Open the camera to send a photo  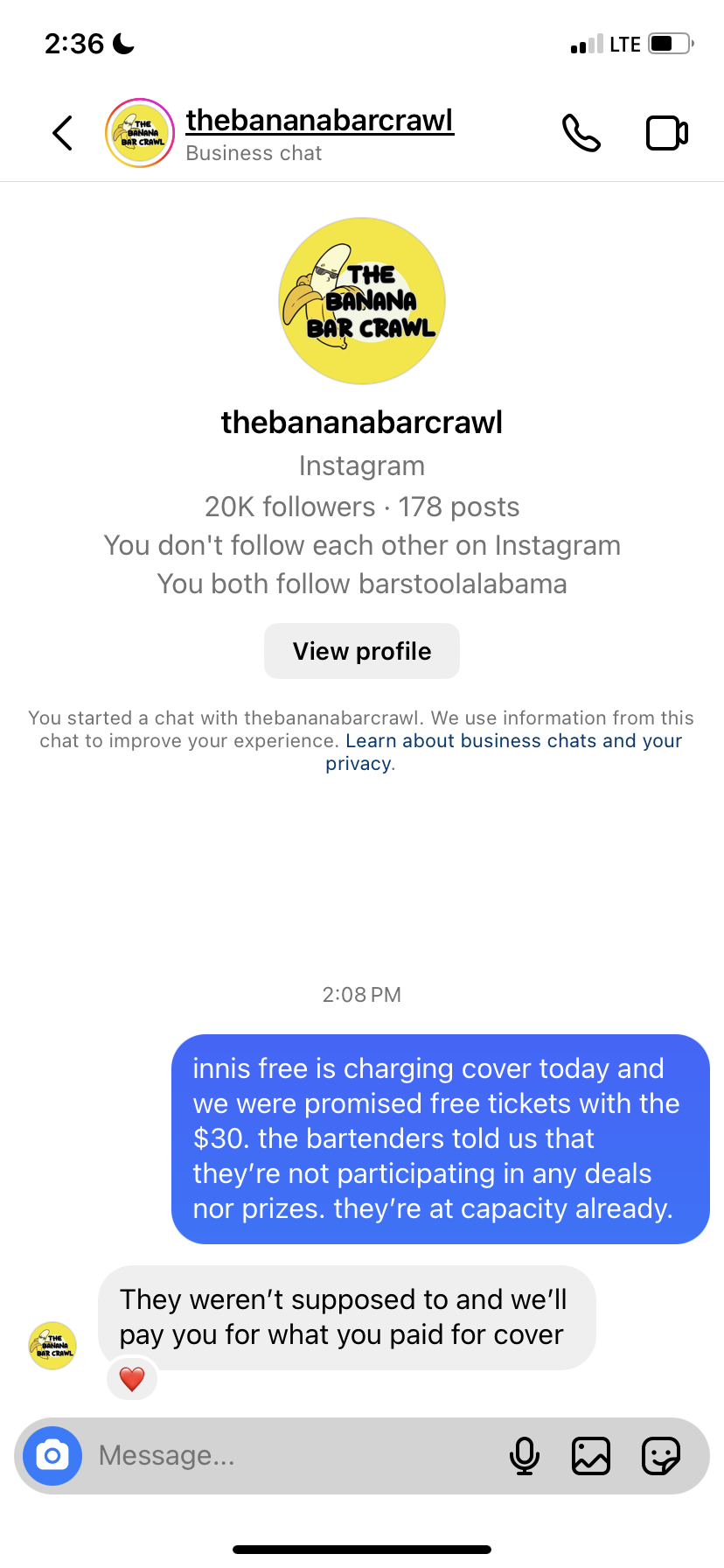[x=52, y=1456]
